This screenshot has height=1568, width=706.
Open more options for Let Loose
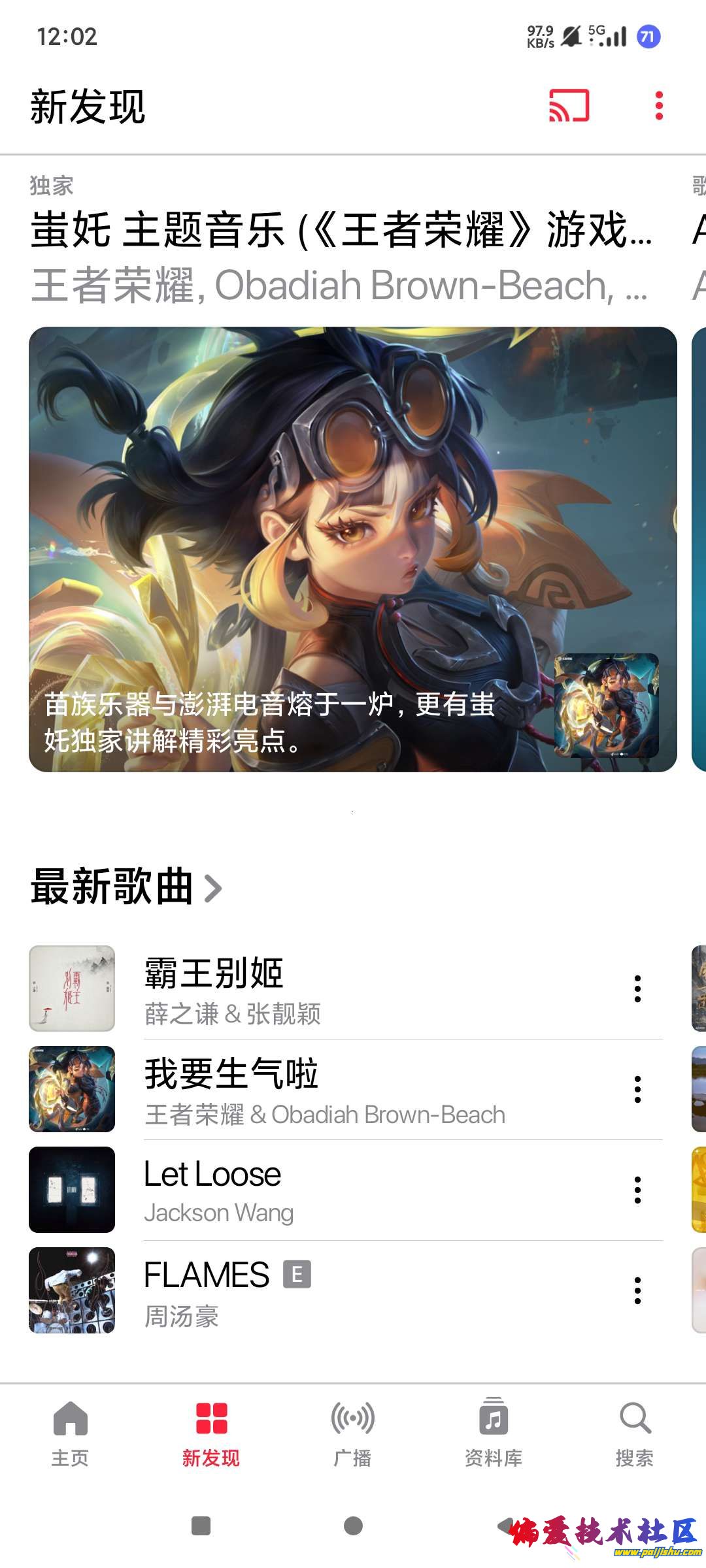click(637, 1190)
